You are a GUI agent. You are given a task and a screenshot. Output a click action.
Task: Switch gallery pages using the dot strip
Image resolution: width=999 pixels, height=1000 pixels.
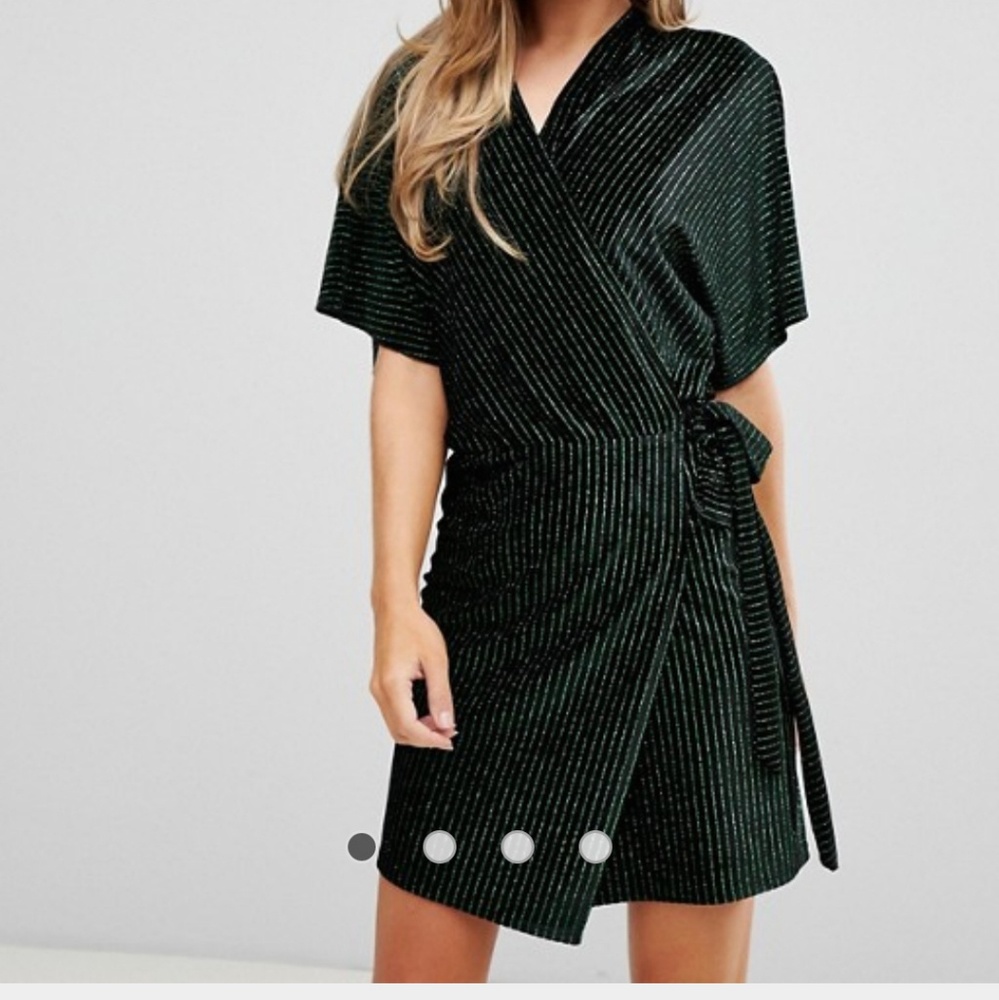point(477,846)
